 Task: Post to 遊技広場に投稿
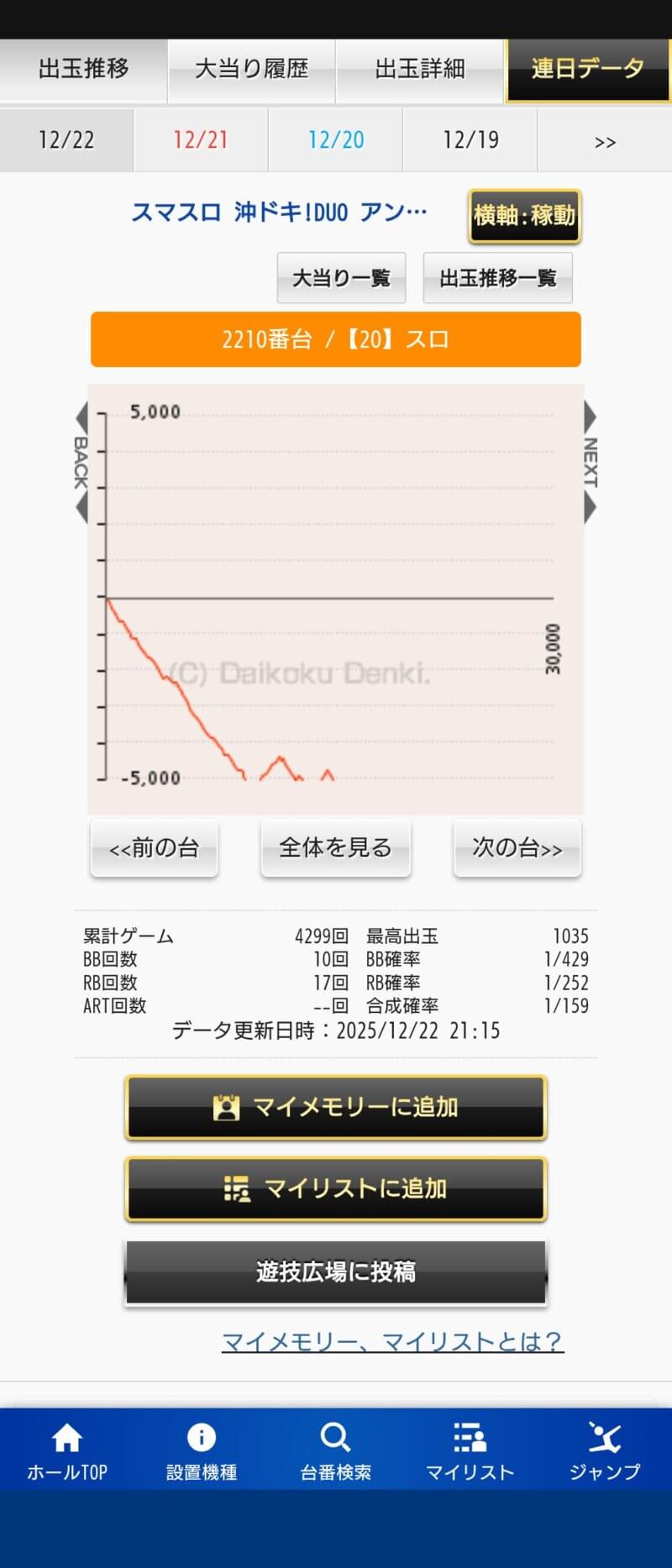[336, 1272]
